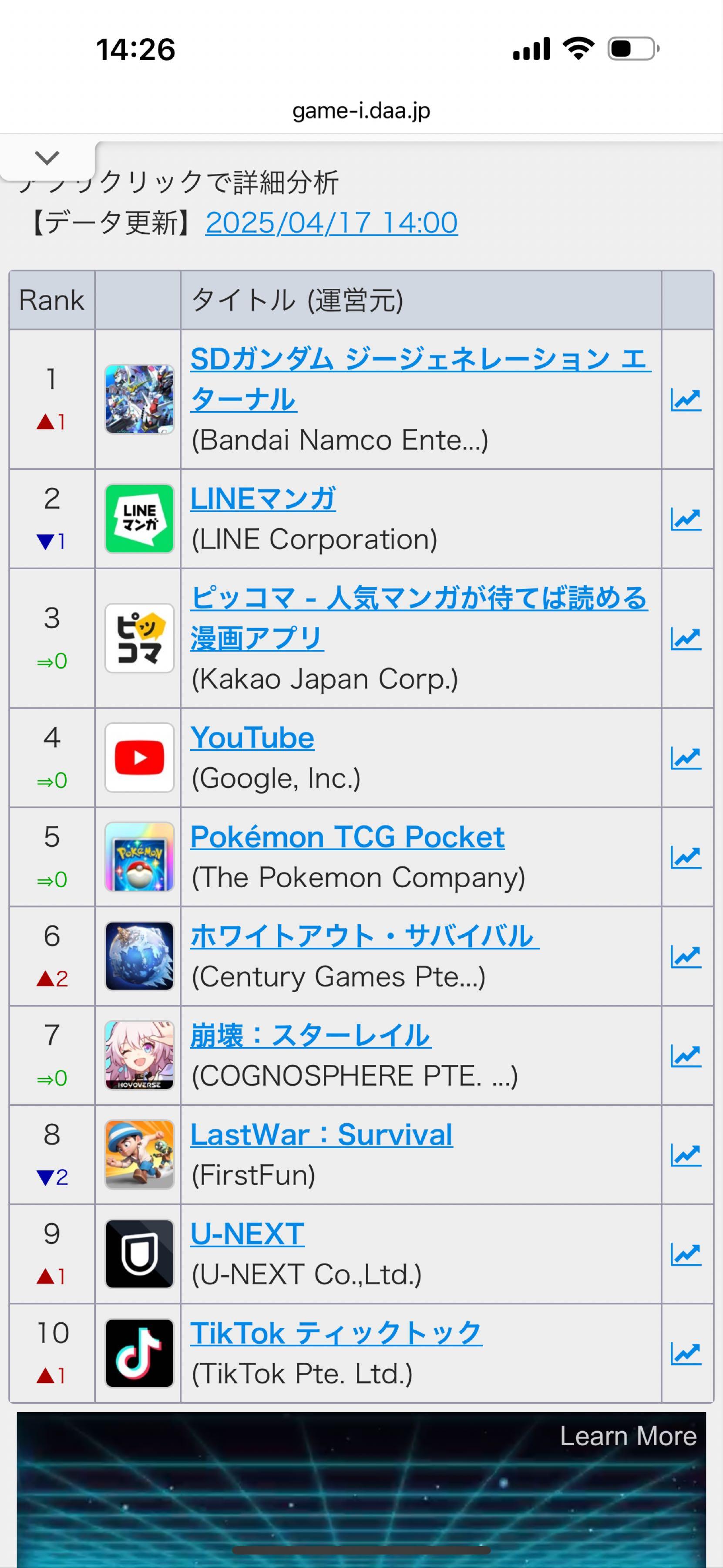Image resolution: width=723 pixels, height=1568 pixels.
Task: Expand the collapsed chevron tab at the top
Action: [x=47, y=158]
